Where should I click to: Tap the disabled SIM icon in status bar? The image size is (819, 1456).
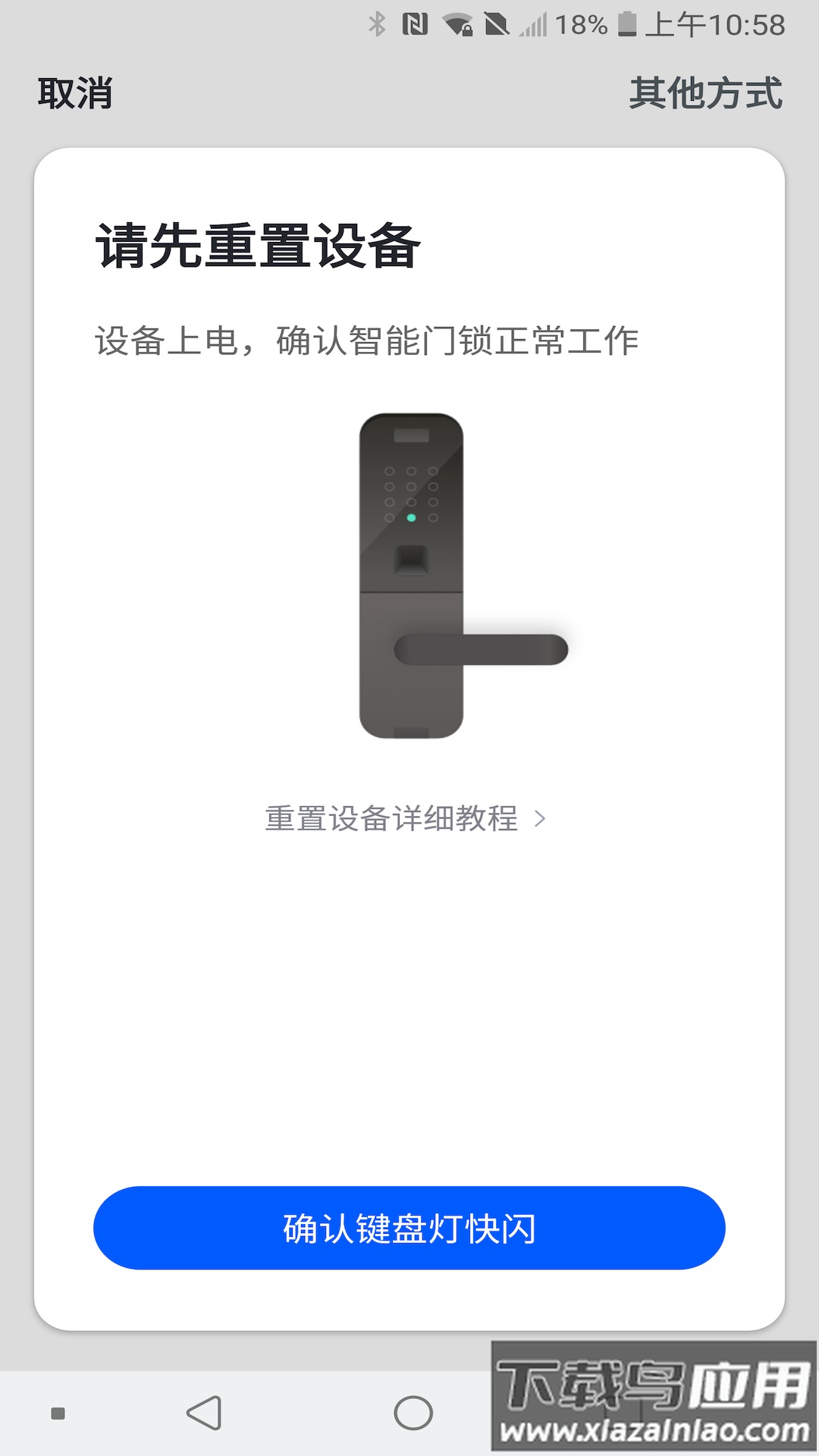496,23
